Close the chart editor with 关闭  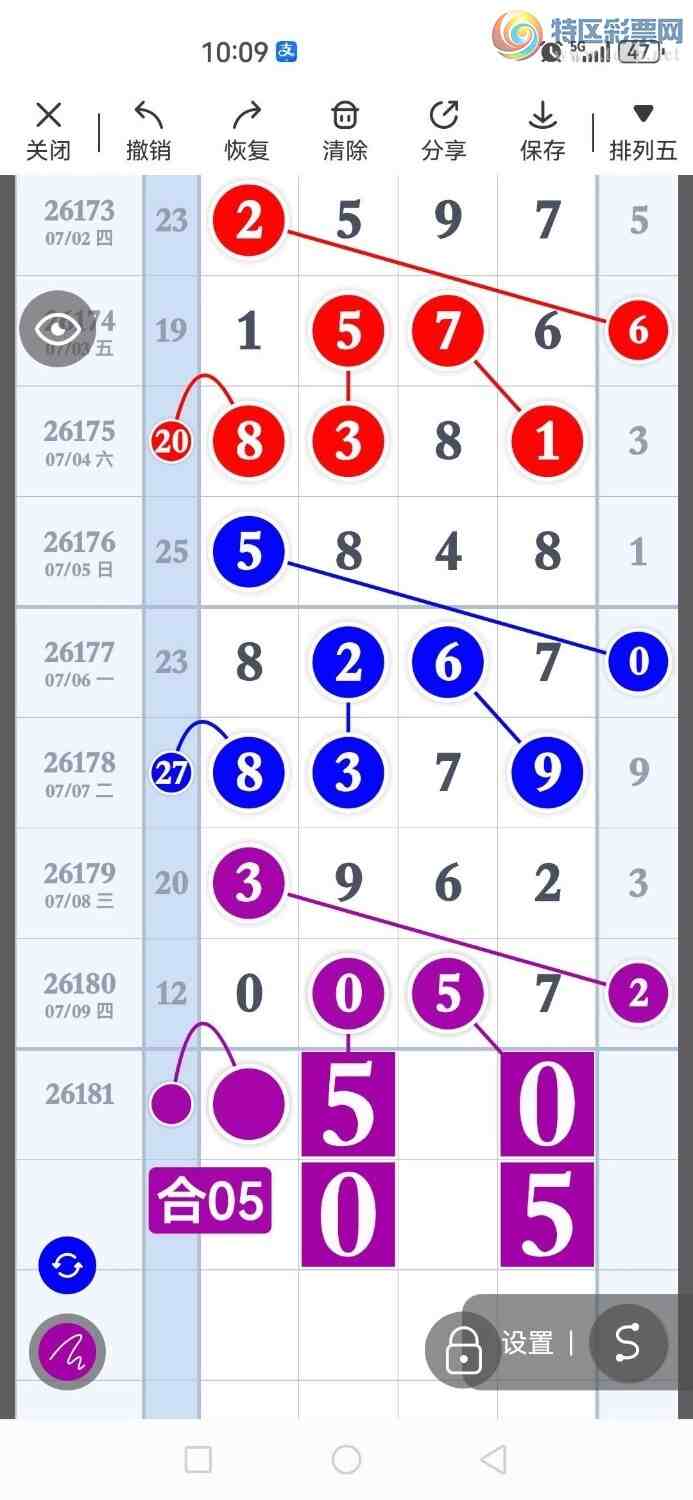pos(48,131)
